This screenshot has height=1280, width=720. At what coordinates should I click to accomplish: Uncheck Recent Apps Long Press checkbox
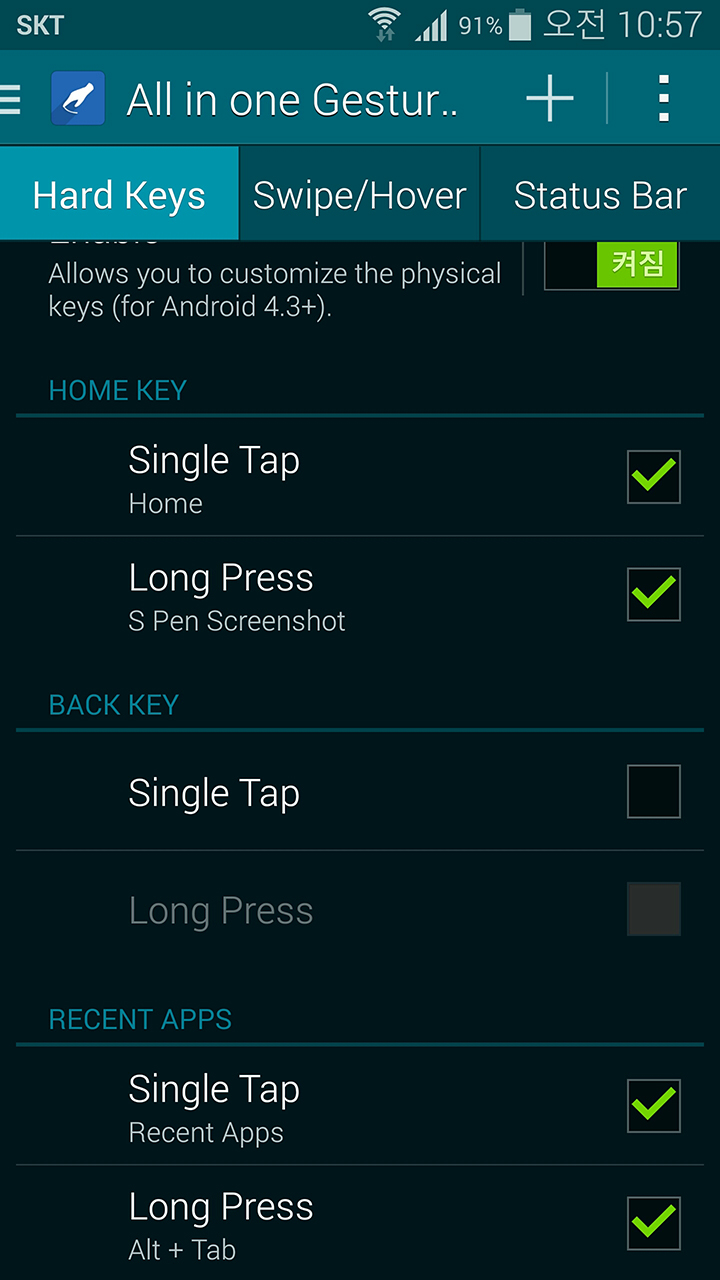[654, 1224]
